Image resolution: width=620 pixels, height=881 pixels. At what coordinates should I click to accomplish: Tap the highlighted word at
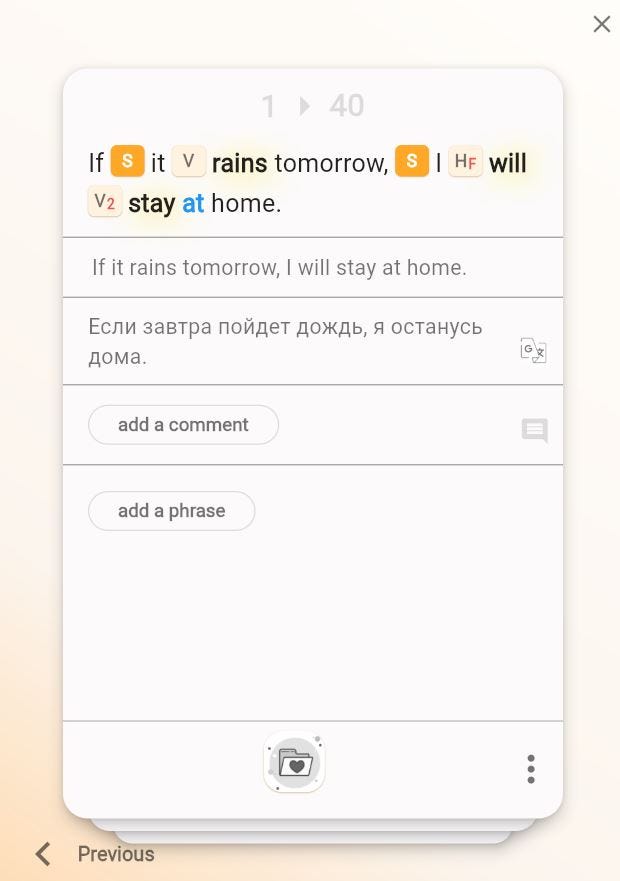click(x=193, y=203)
